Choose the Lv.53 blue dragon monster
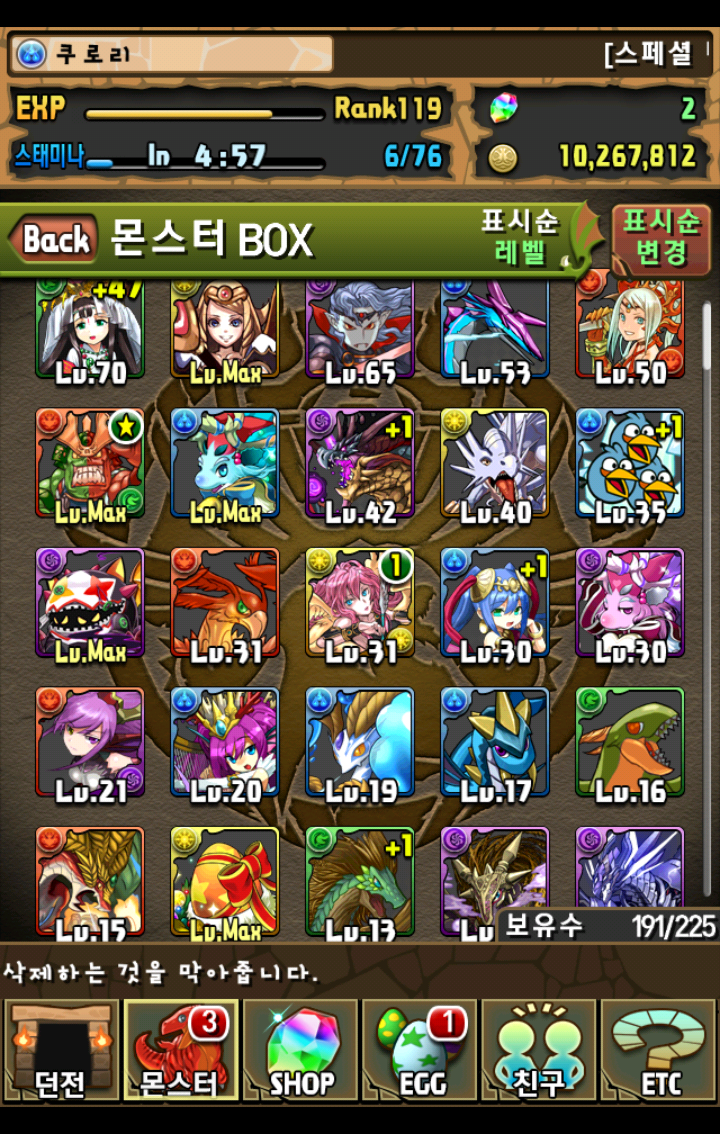This screenshot has height=1134, width=720. pos(495,332)
